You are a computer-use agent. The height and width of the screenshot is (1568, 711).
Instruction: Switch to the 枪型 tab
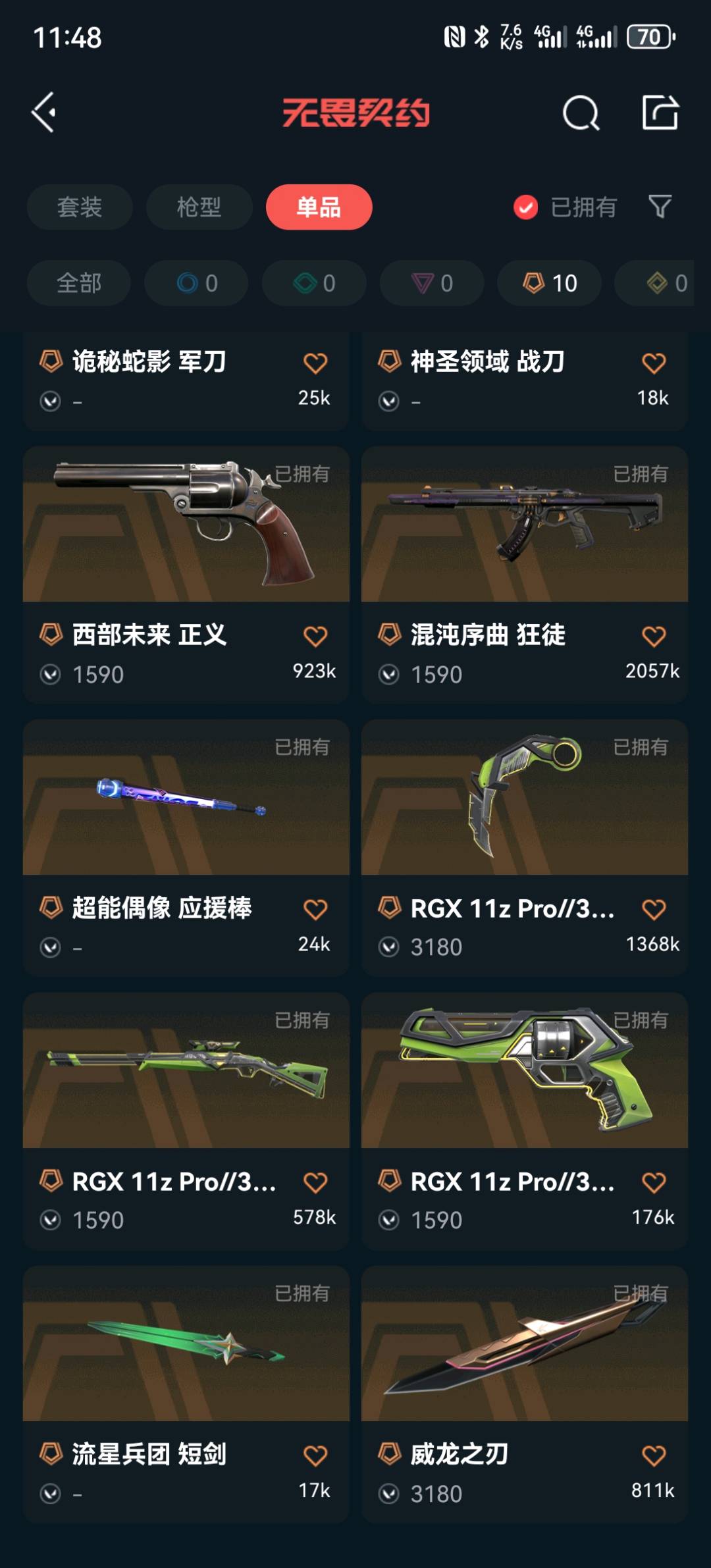coord(199,207)
